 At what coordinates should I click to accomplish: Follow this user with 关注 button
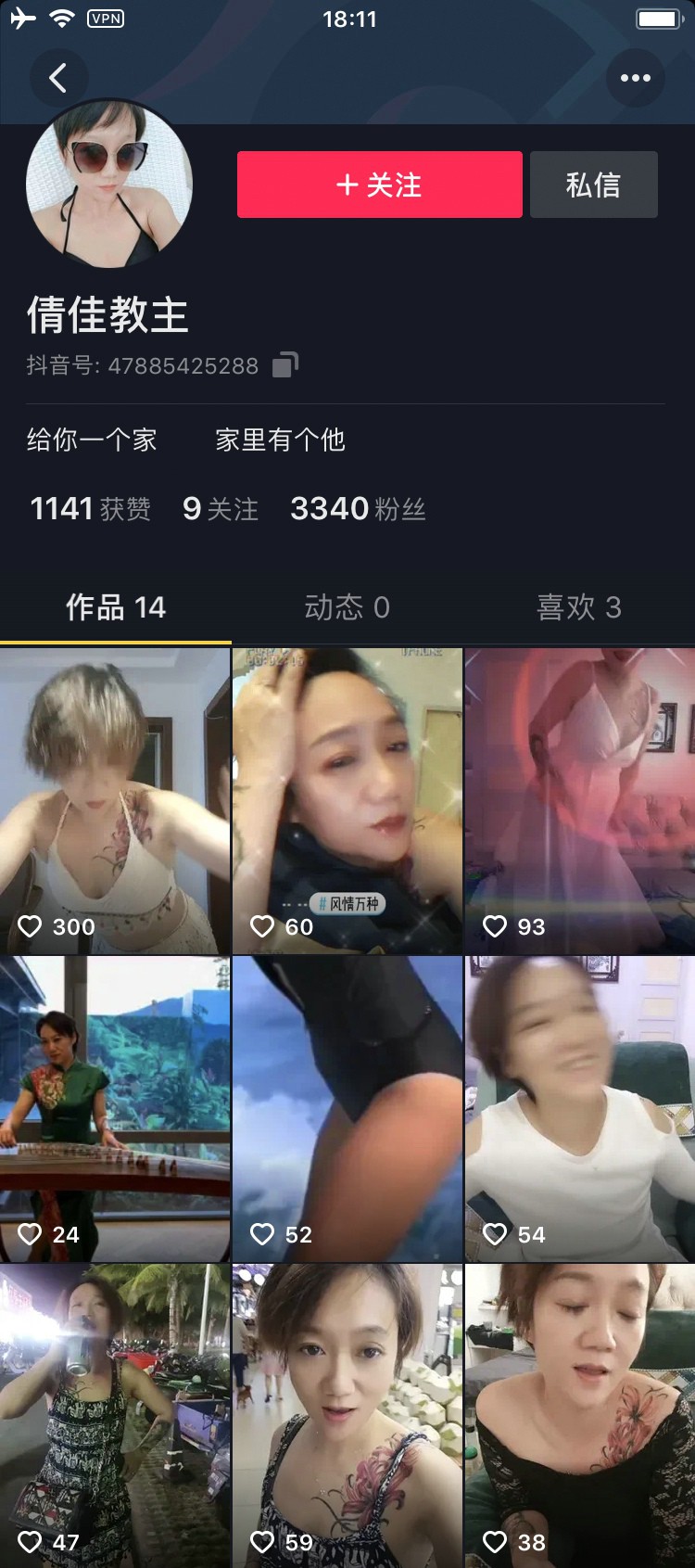pos(379,185)
